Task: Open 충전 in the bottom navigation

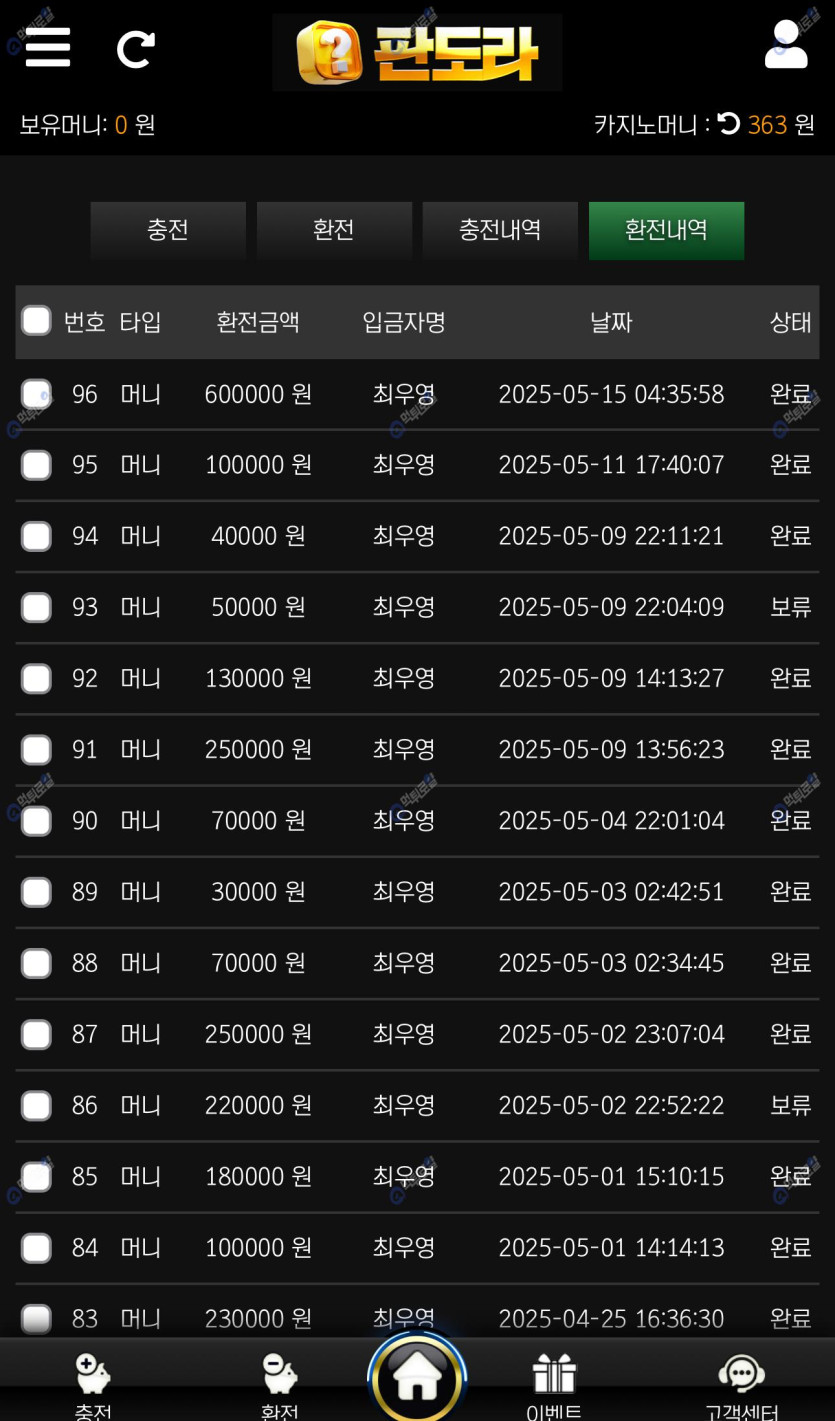Action: coord(93,1387)
